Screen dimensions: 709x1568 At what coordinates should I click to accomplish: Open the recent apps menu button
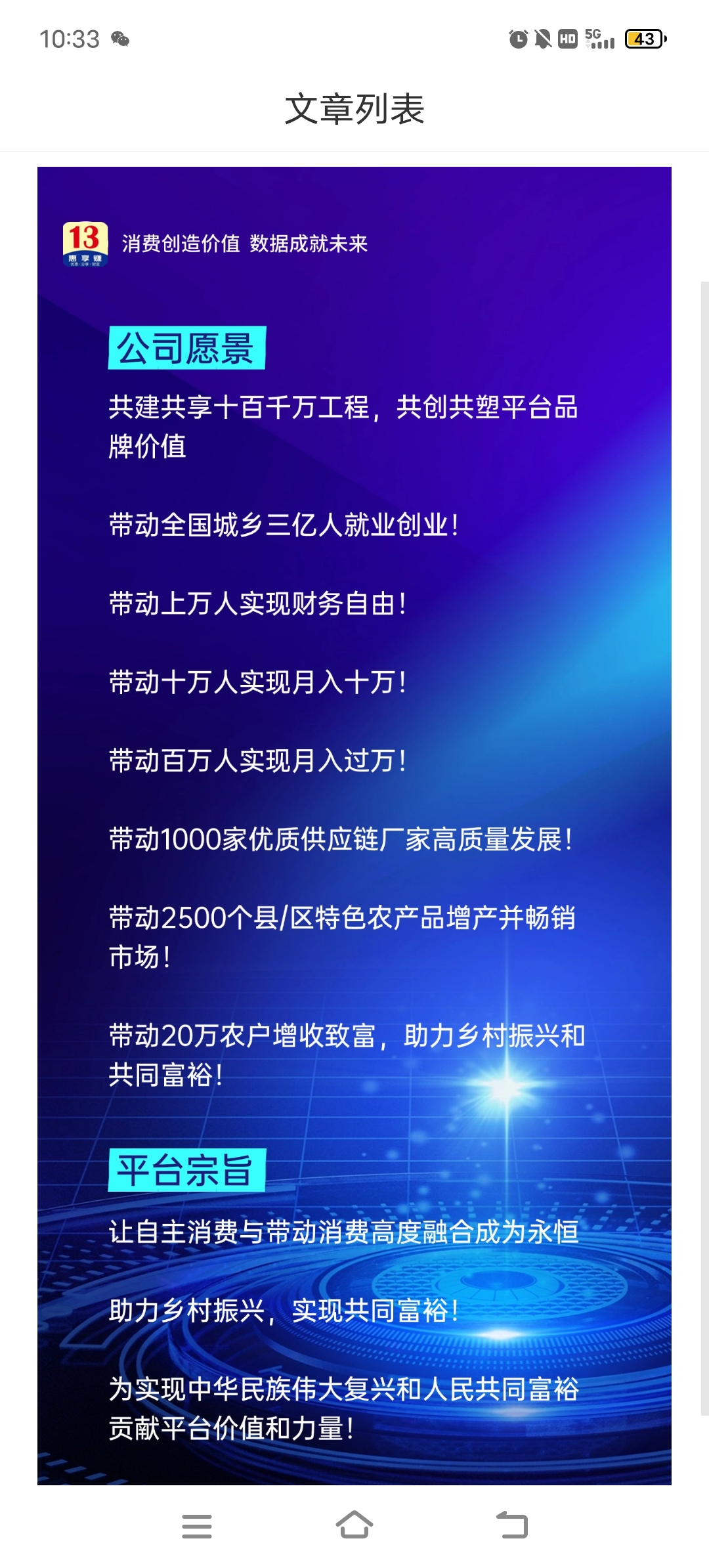click(197, 1526)
